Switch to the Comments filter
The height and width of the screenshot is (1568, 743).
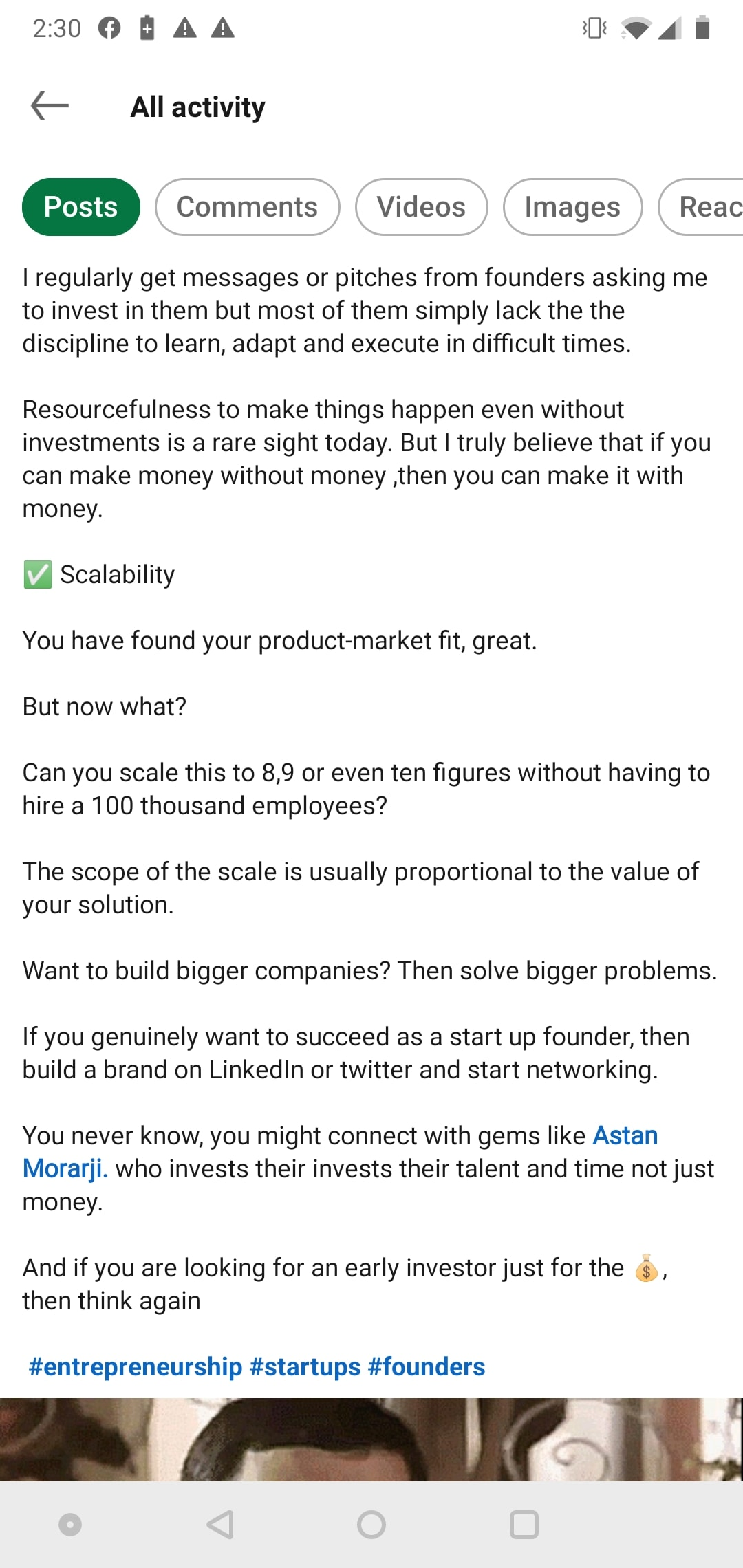click(248, 207)
